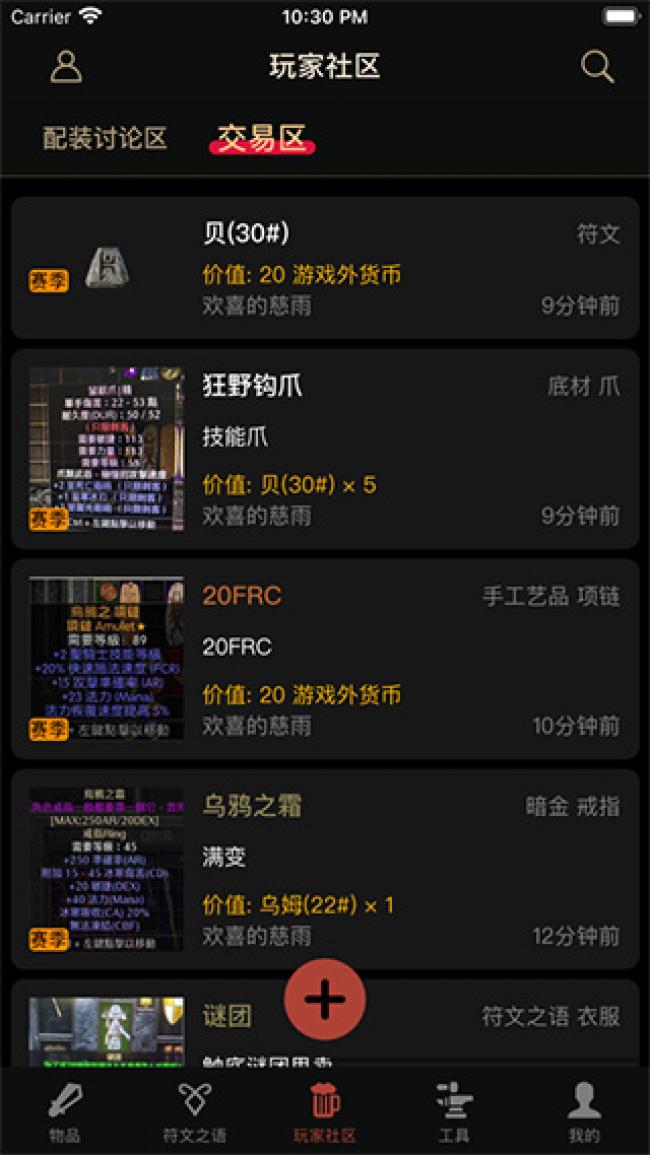Screen dimensions: 650x1155
Task: Select the 交易区 tab
Action: 262,138
